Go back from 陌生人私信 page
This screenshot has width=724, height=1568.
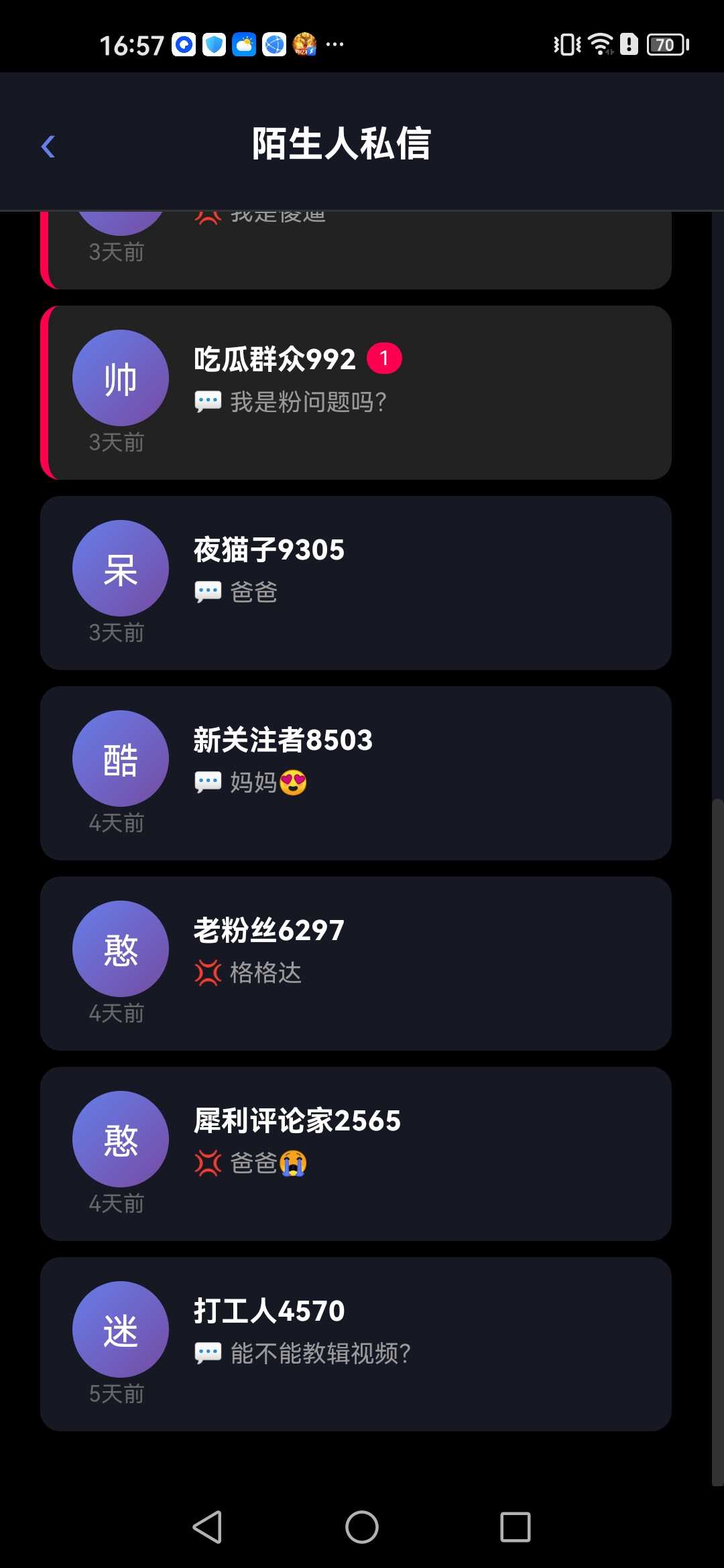tap(48, 146)
